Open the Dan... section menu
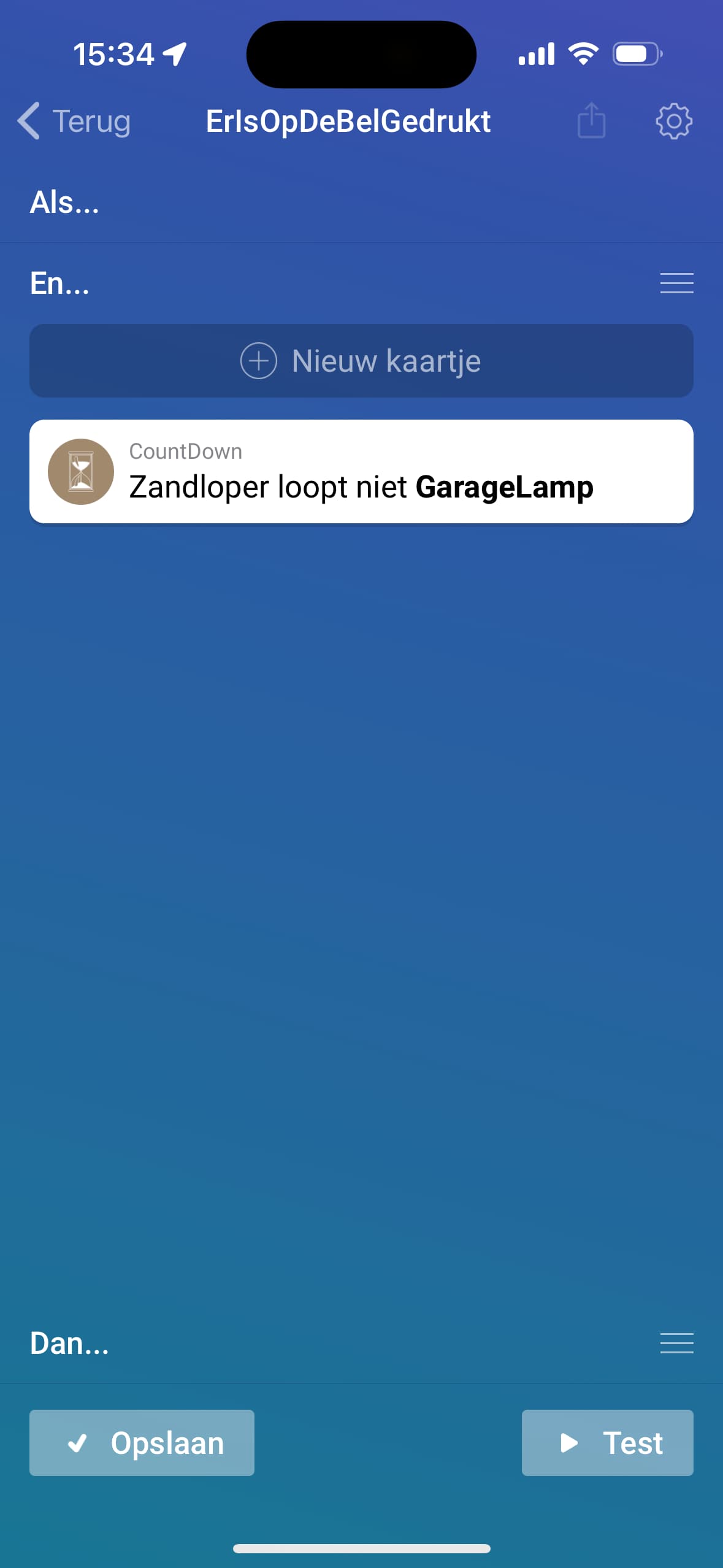This screenshot has width=723, height=1568. click(x=676, y=1343)
